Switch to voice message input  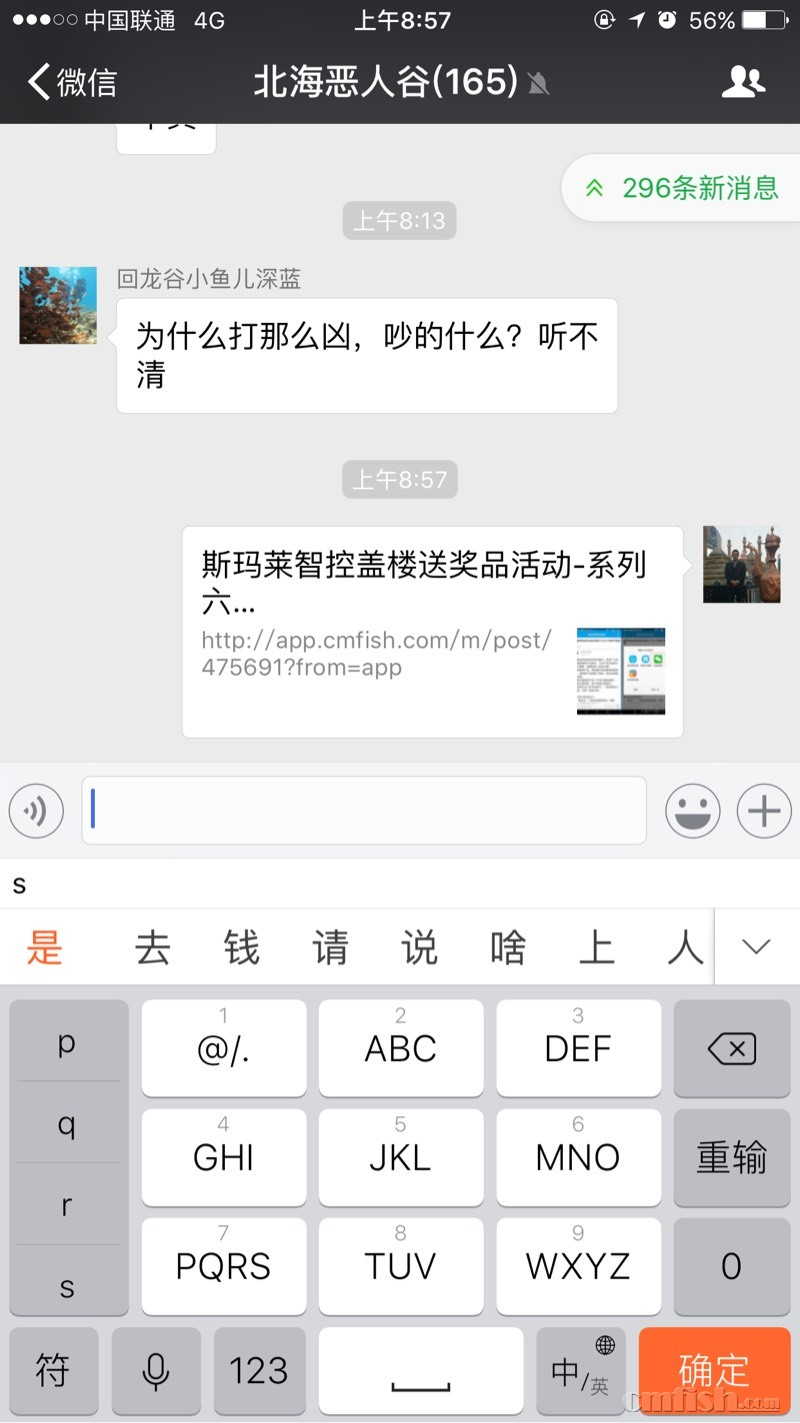pos(36,811)
